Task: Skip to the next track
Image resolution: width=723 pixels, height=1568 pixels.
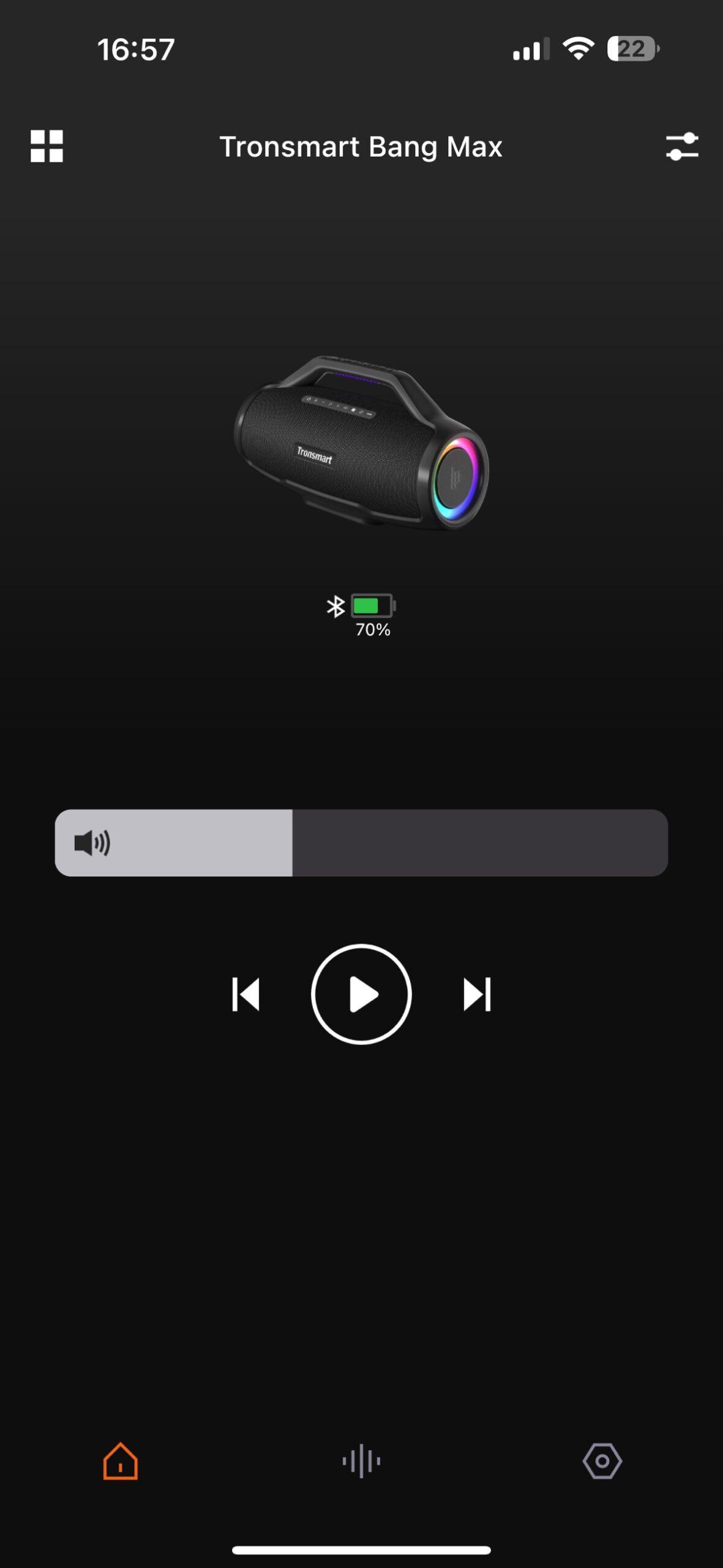Action: pos(477,994)
